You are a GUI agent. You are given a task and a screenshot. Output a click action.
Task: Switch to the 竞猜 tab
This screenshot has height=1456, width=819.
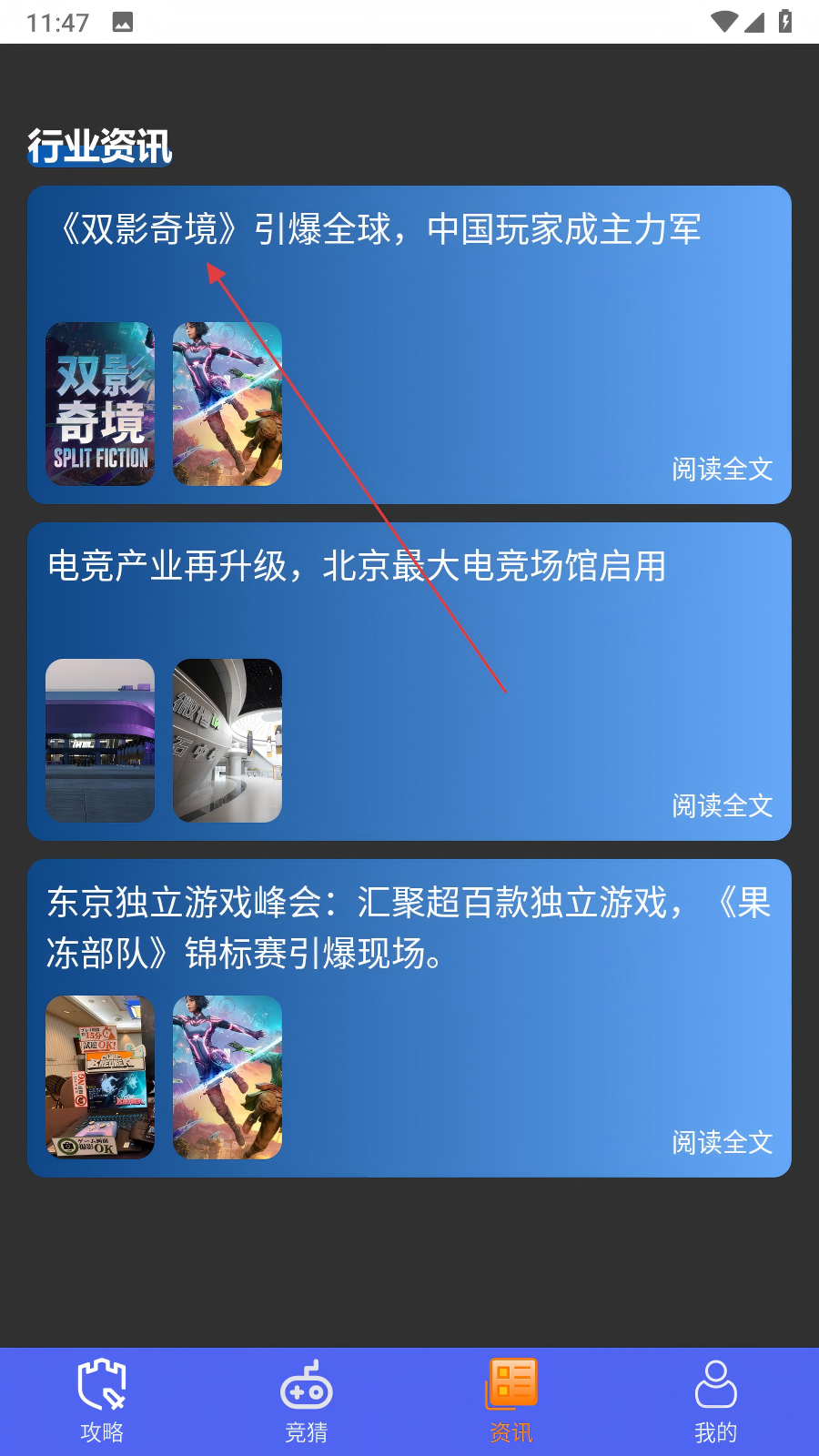pos(307,1401)
